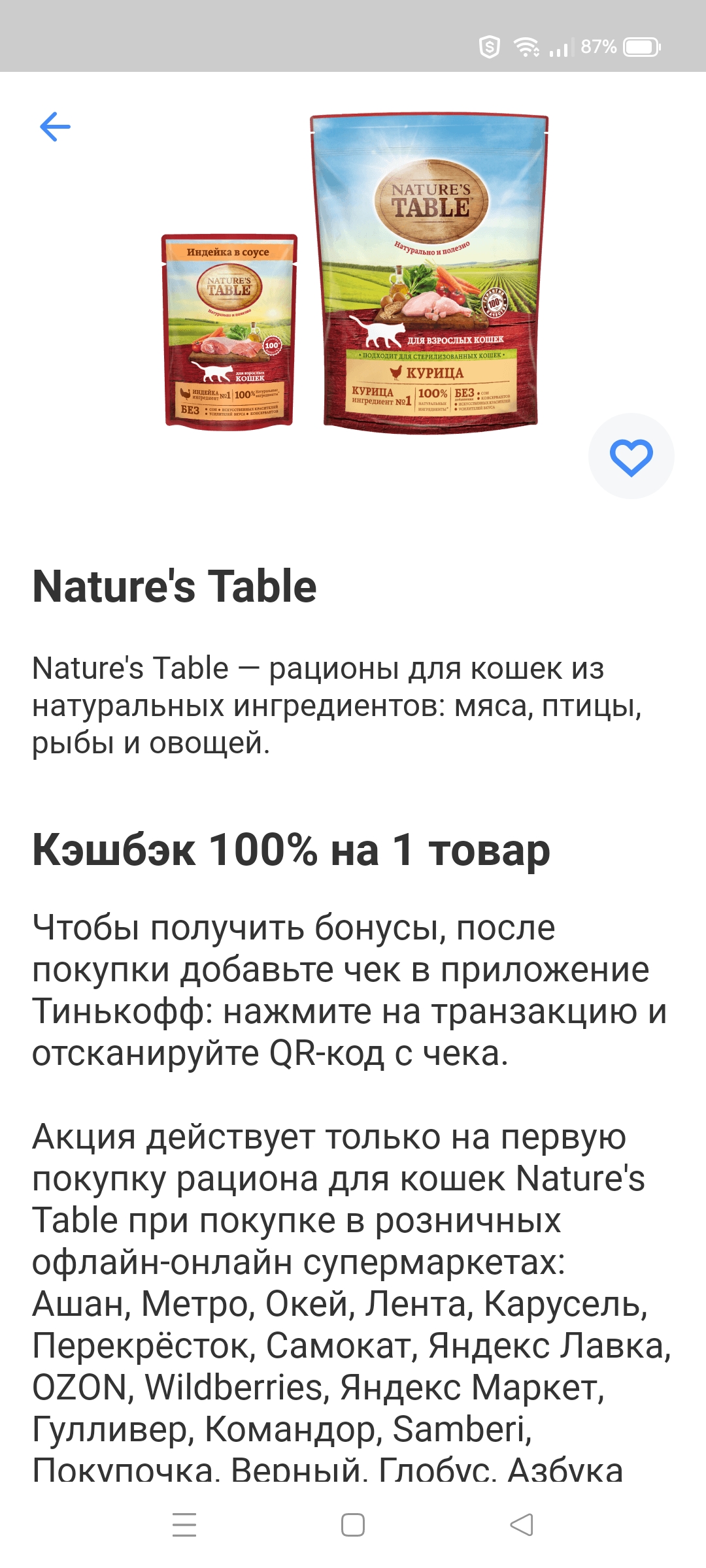Screen dimensions: 706x1568
Task: Tap the system back triangle button
Action: (x=522, y=1525)
